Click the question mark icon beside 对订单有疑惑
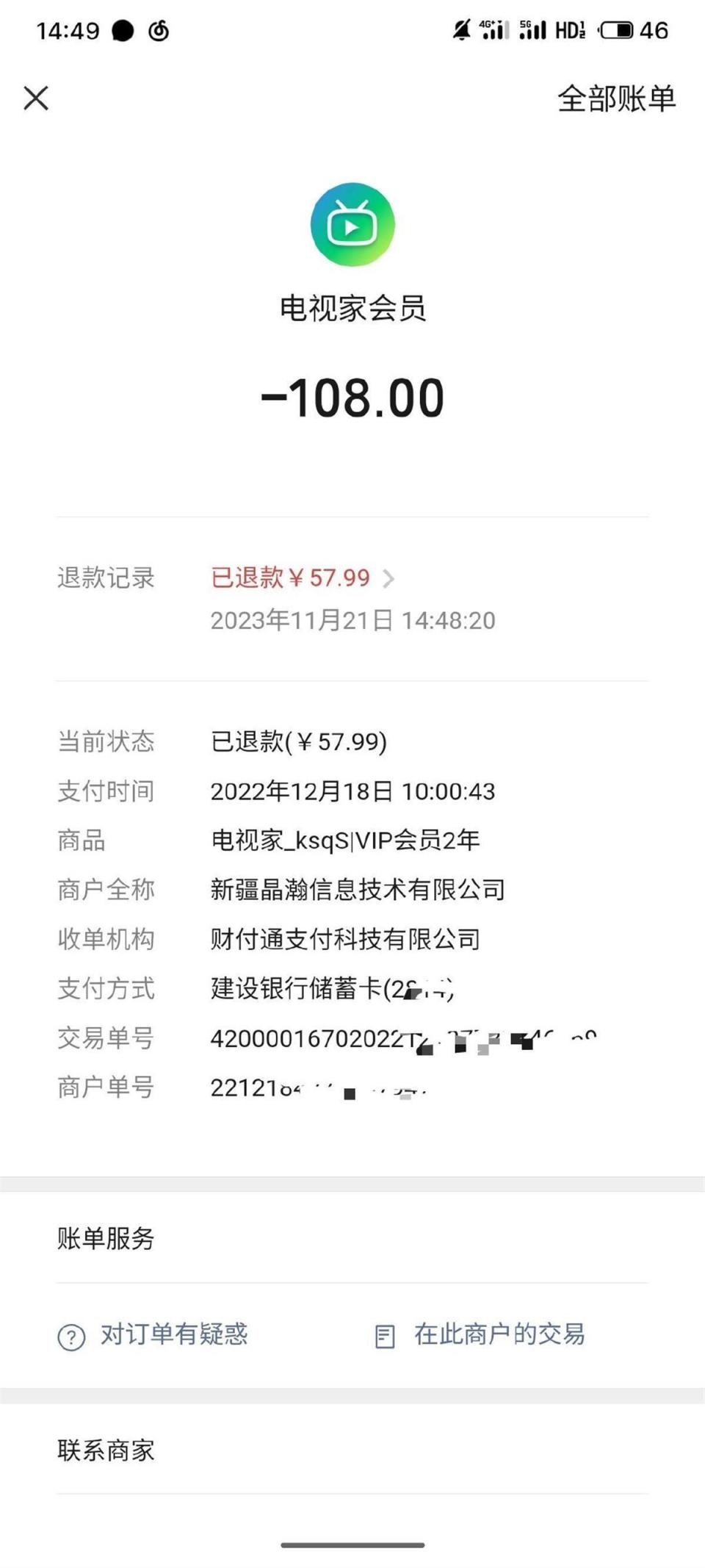The height and width of the screenshot is (1568, 705). (x=70, y=1337)
